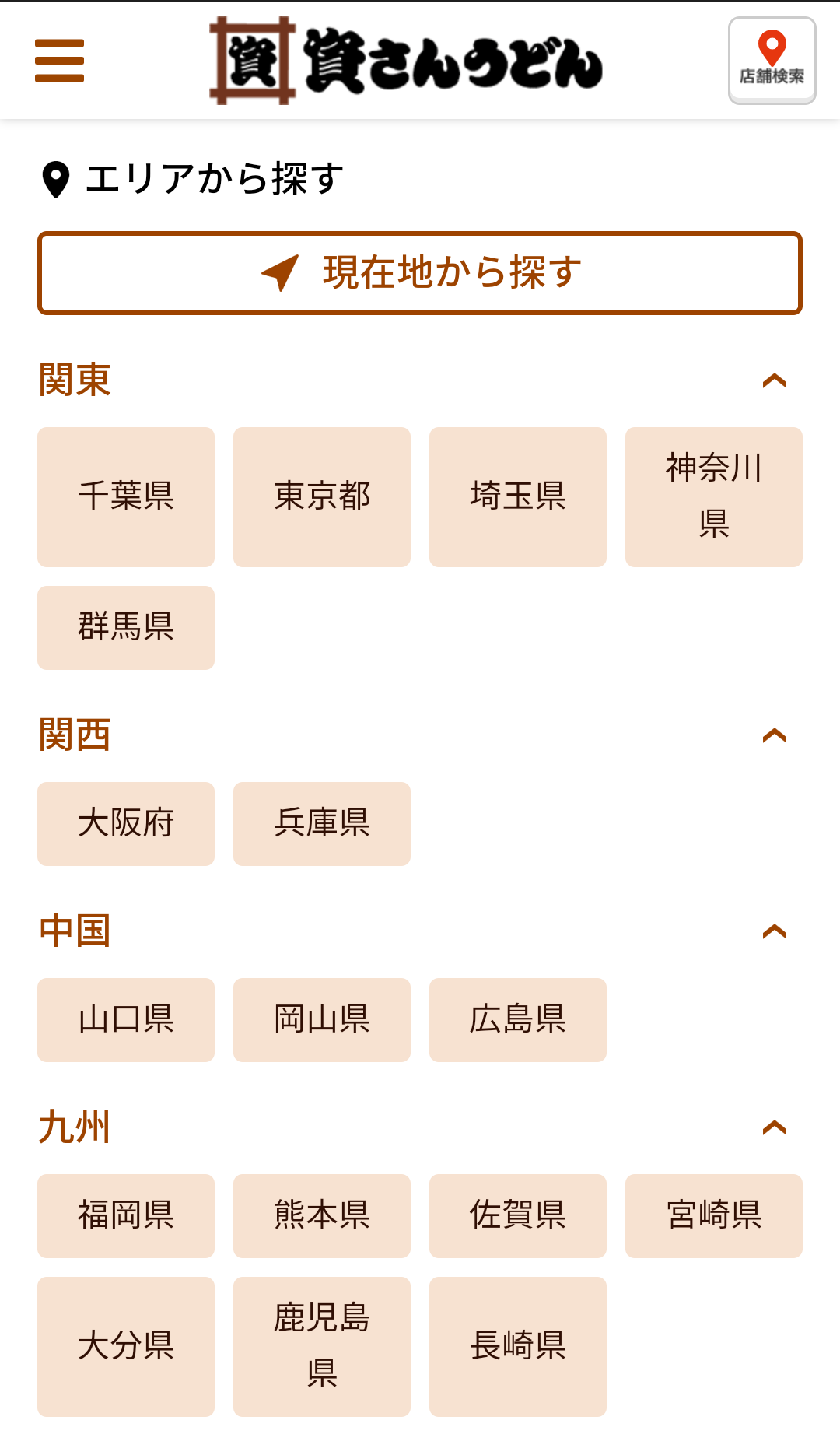Choose 山口県 prefecture
The width and height of the screenshot is (840, 1455).
click(x=126, y=1019)
